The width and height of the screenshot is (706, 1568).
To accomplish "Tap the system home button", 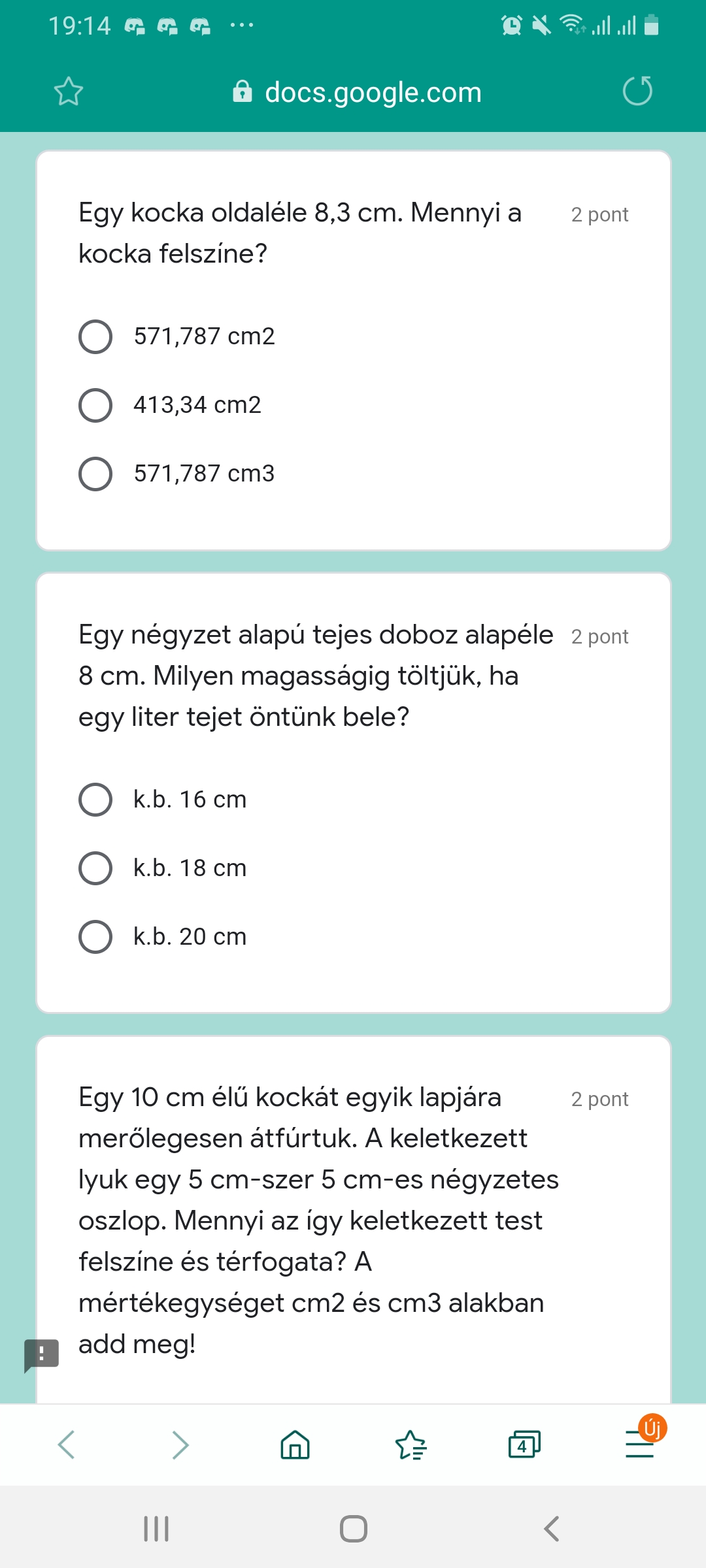I will (x=353, y=1529).
